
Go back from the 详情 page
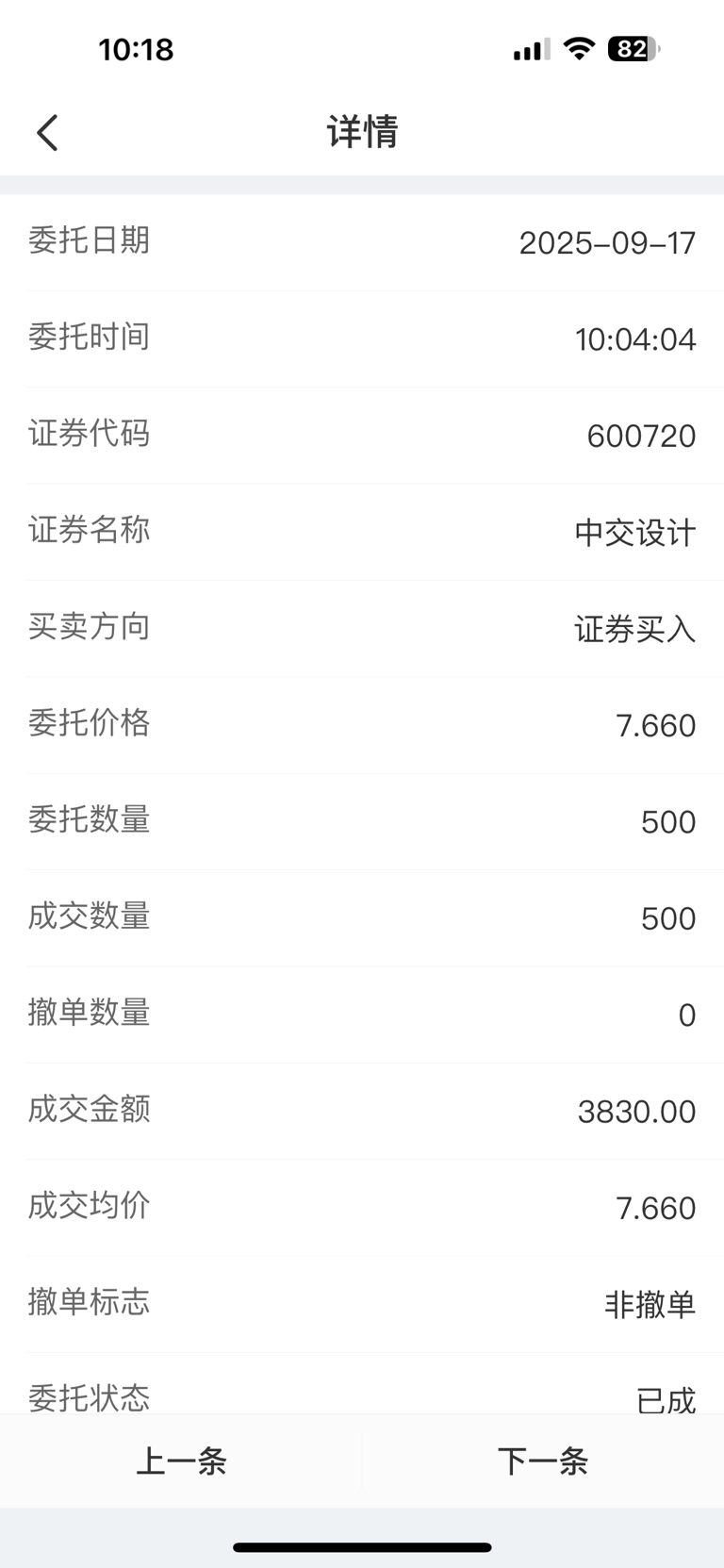47,132
